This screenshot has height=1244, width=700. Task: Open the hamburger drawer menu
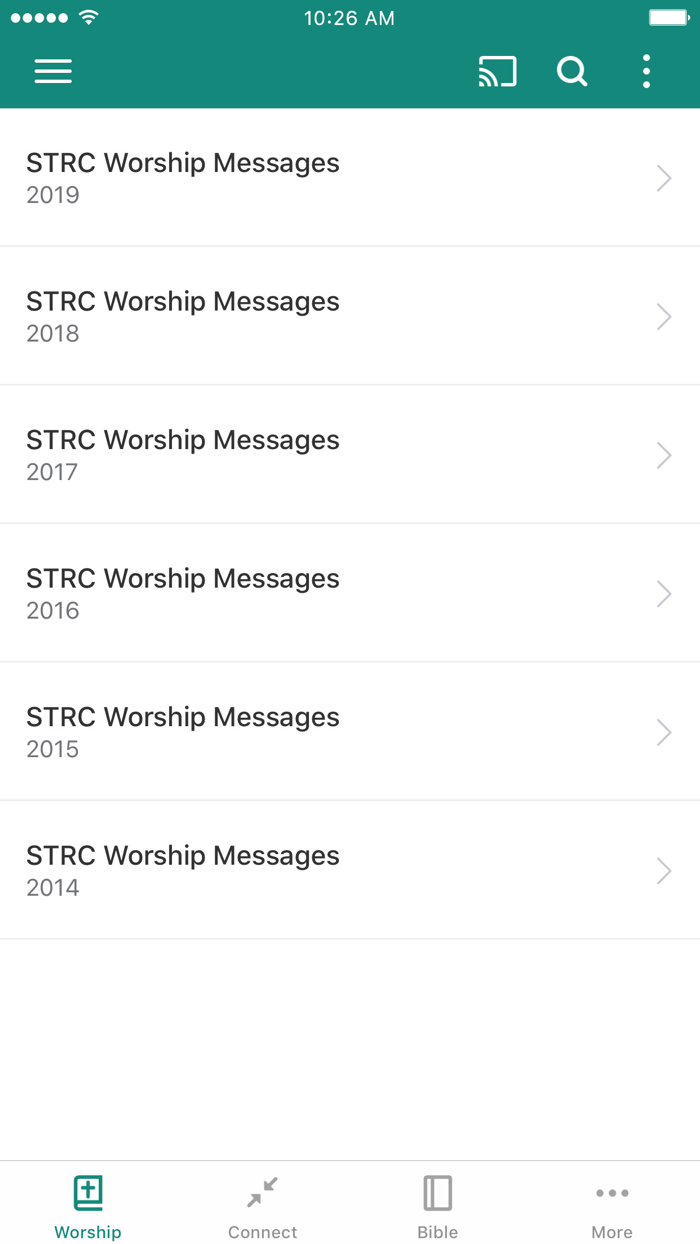(53, 71)
